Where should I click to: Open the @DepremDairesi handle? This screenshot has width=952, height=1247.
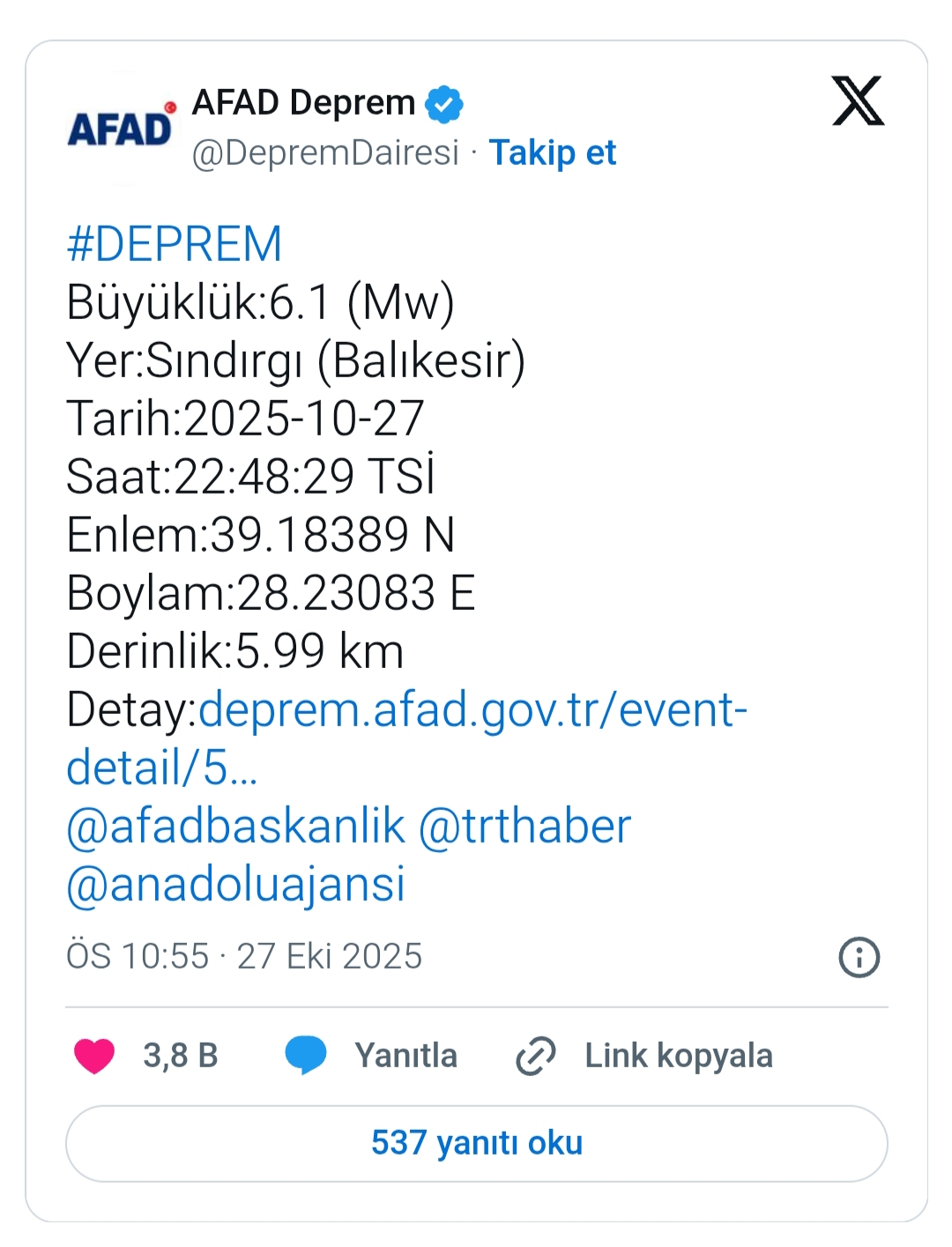point(325,152)
